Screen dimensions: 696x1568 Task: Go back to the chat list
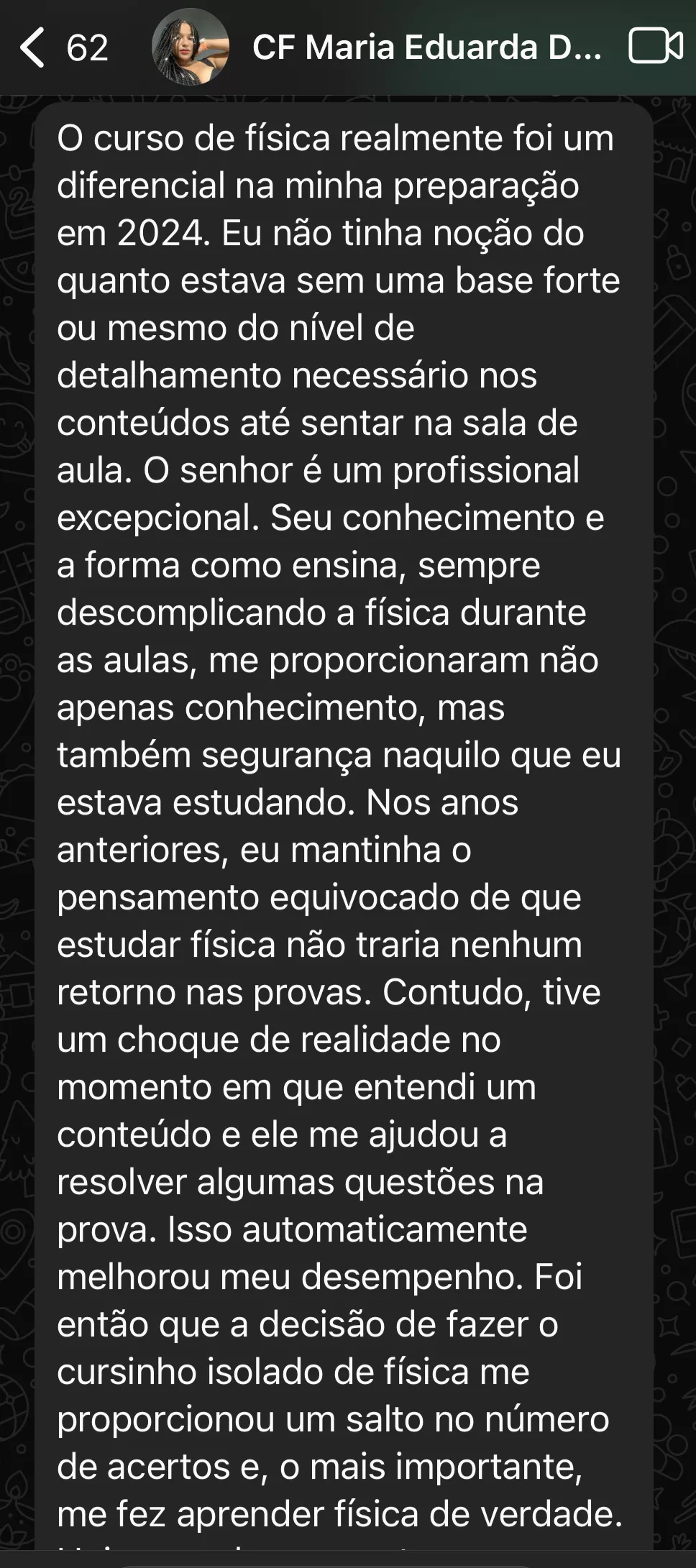click(33, 47)
